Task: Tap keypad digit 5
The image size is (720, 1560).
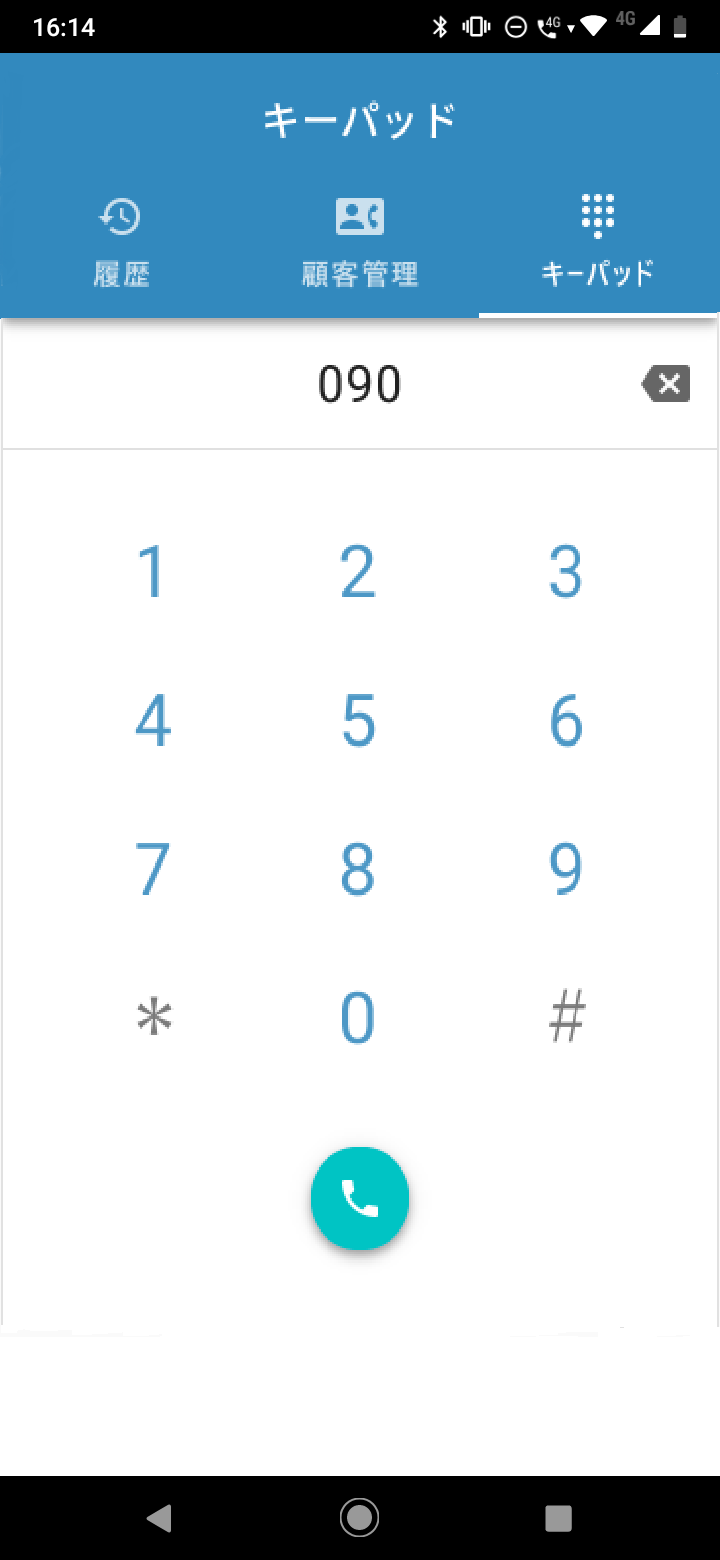Action: (358, 721)
